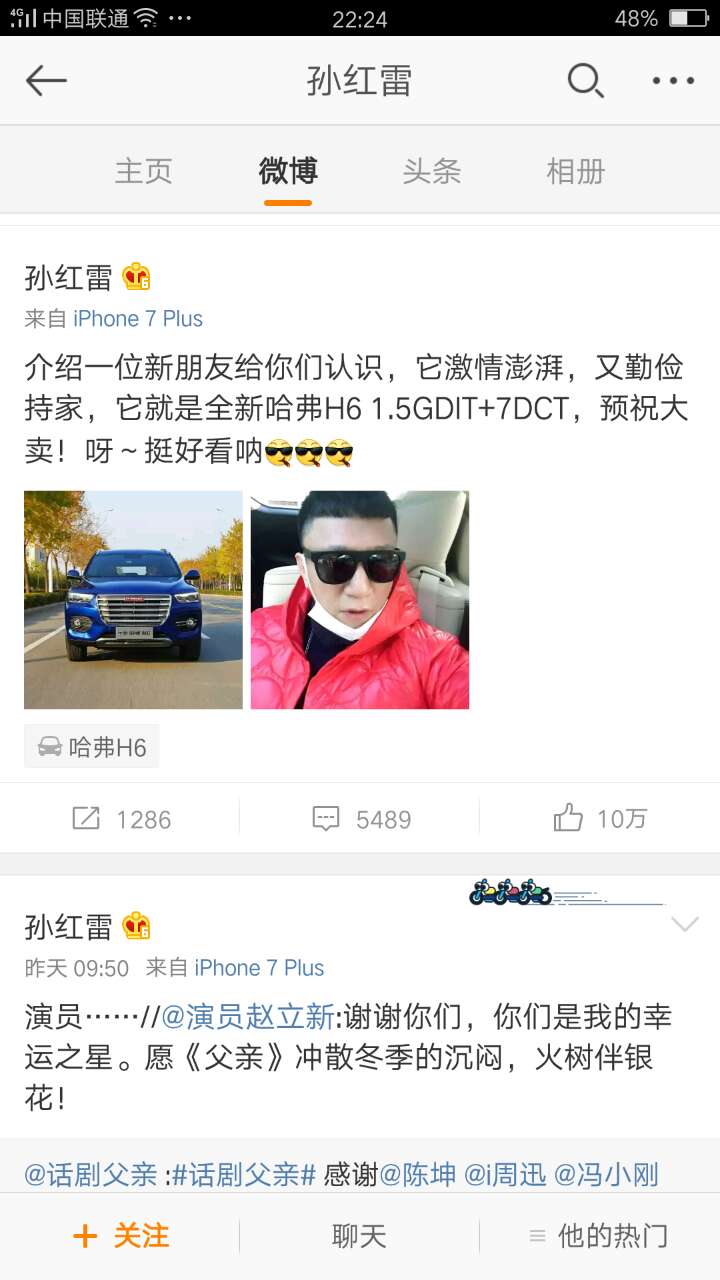Switch to the 主页 tab
Screen dimensions: 720x1280
pos(144,171)
